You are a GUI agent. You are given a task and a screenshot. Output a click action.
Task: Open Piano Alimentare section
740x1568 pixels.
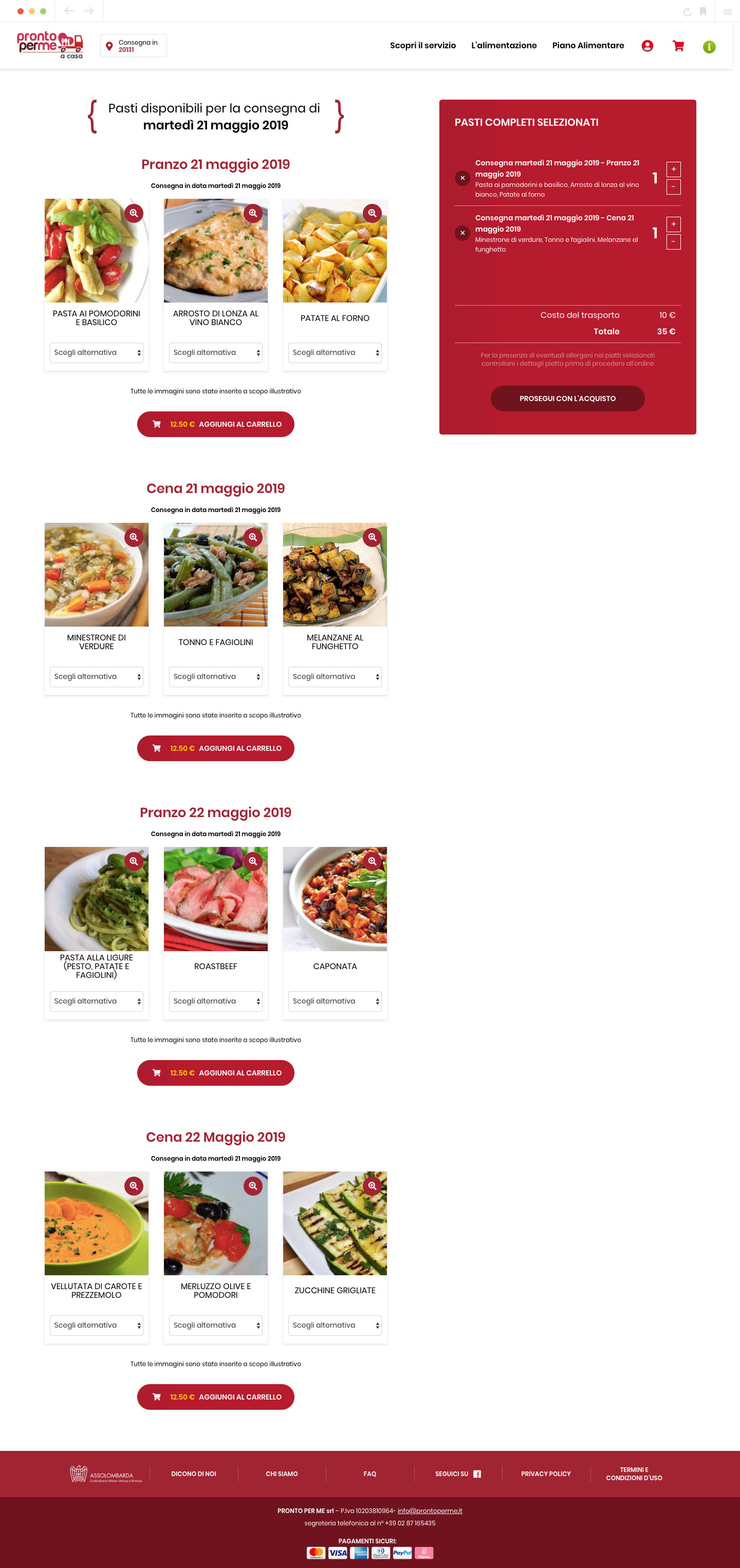[588, 46]
